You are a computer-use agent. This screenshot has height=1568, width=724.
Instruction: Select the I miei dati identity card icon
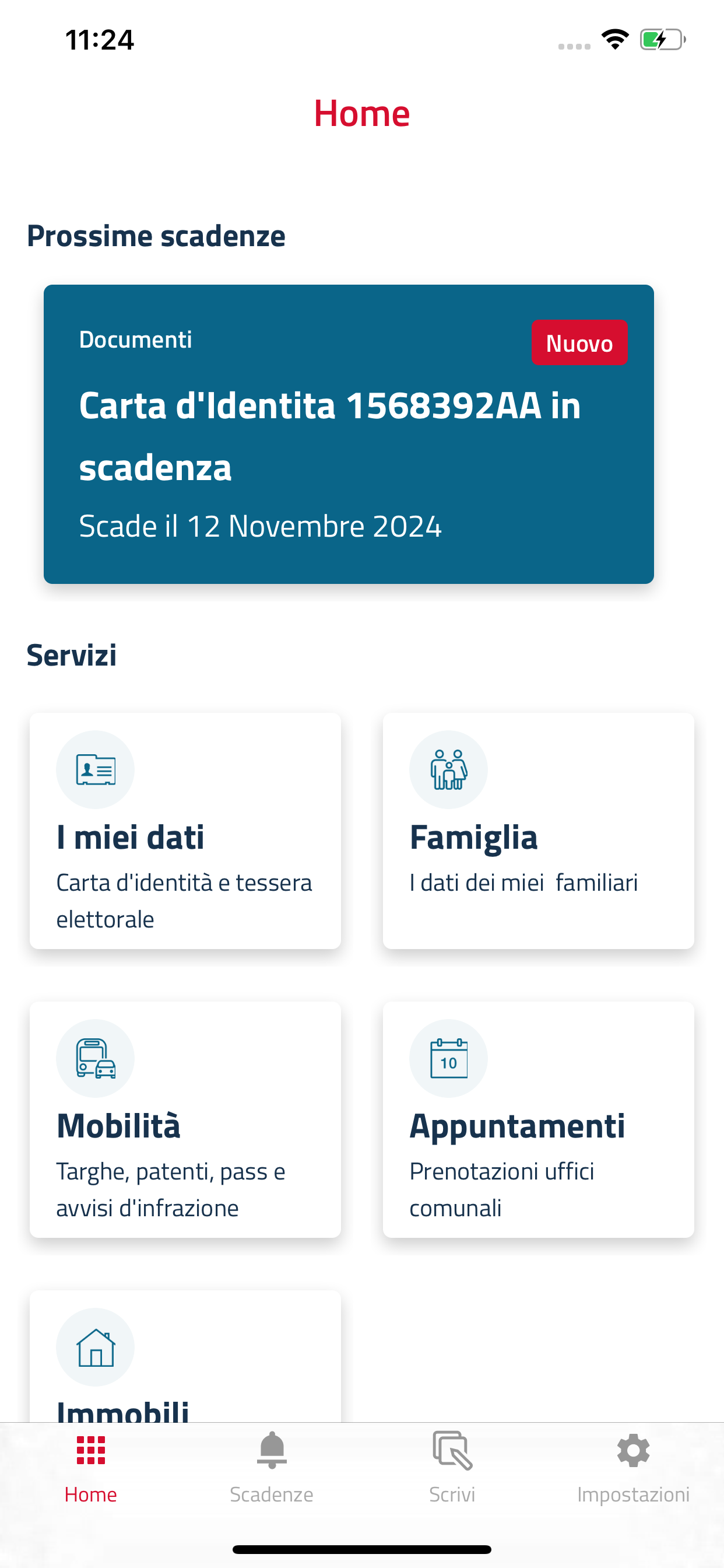95,769
